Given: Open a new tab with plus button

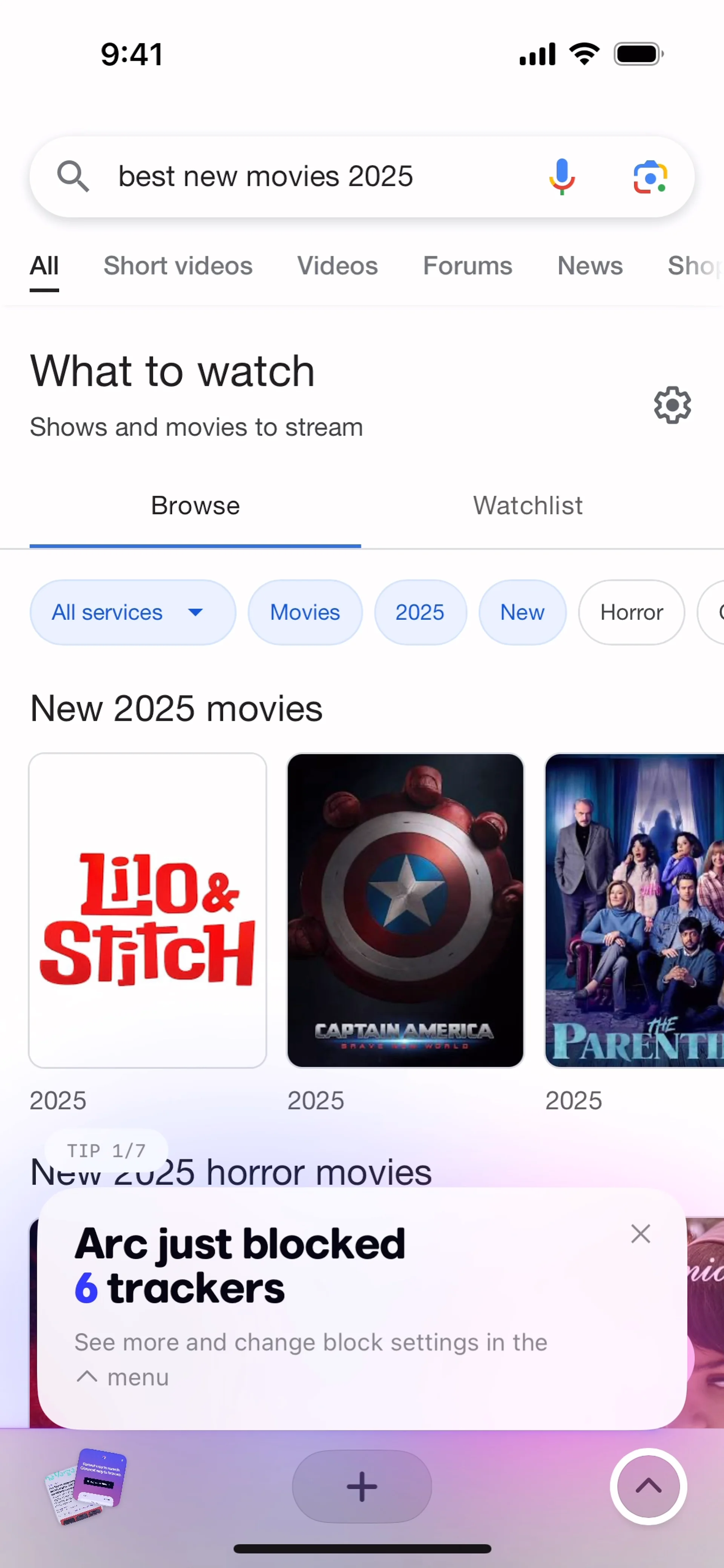Looking at the screenshot, I should pos(362,1487).
